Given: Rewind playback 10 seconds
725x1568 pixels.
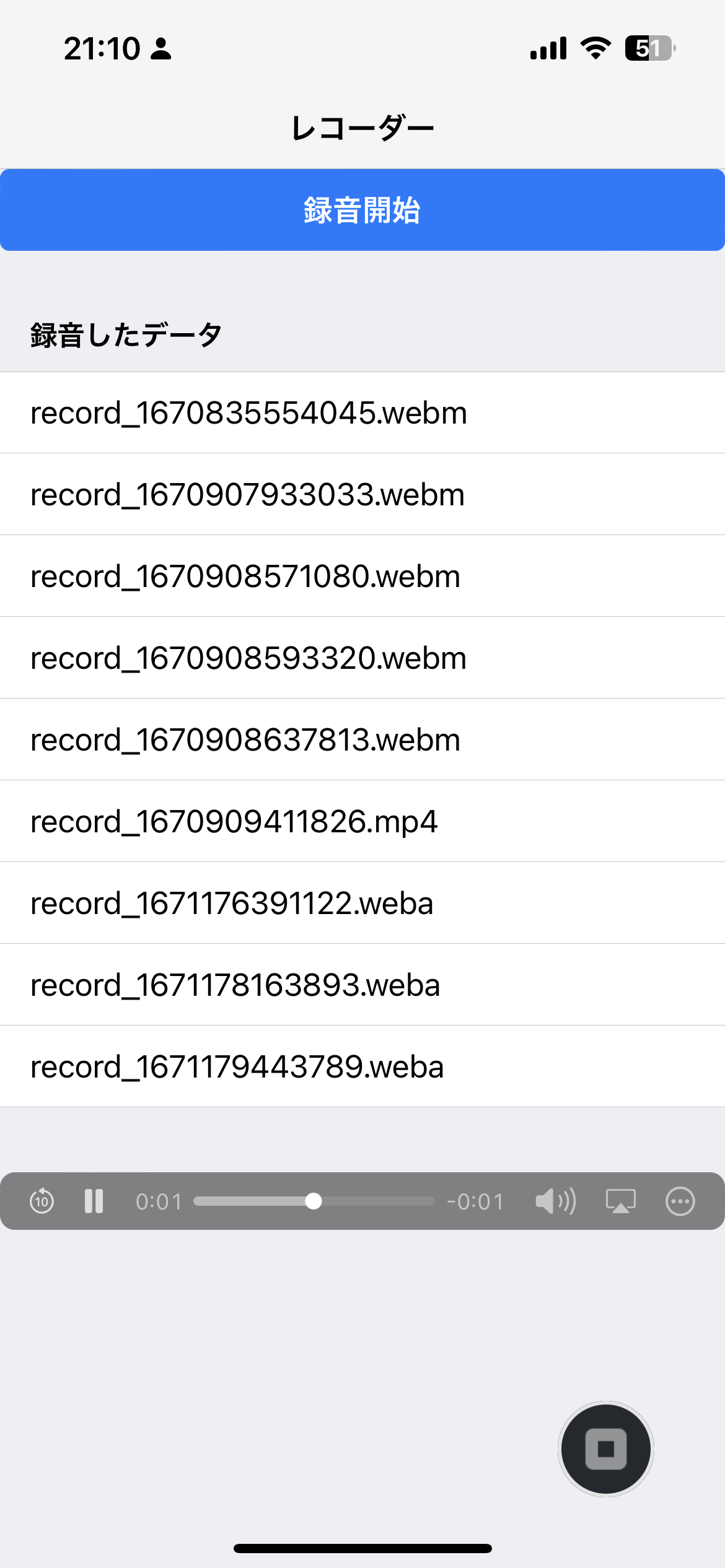Looking at the screenshot, I should (42, 1201).
